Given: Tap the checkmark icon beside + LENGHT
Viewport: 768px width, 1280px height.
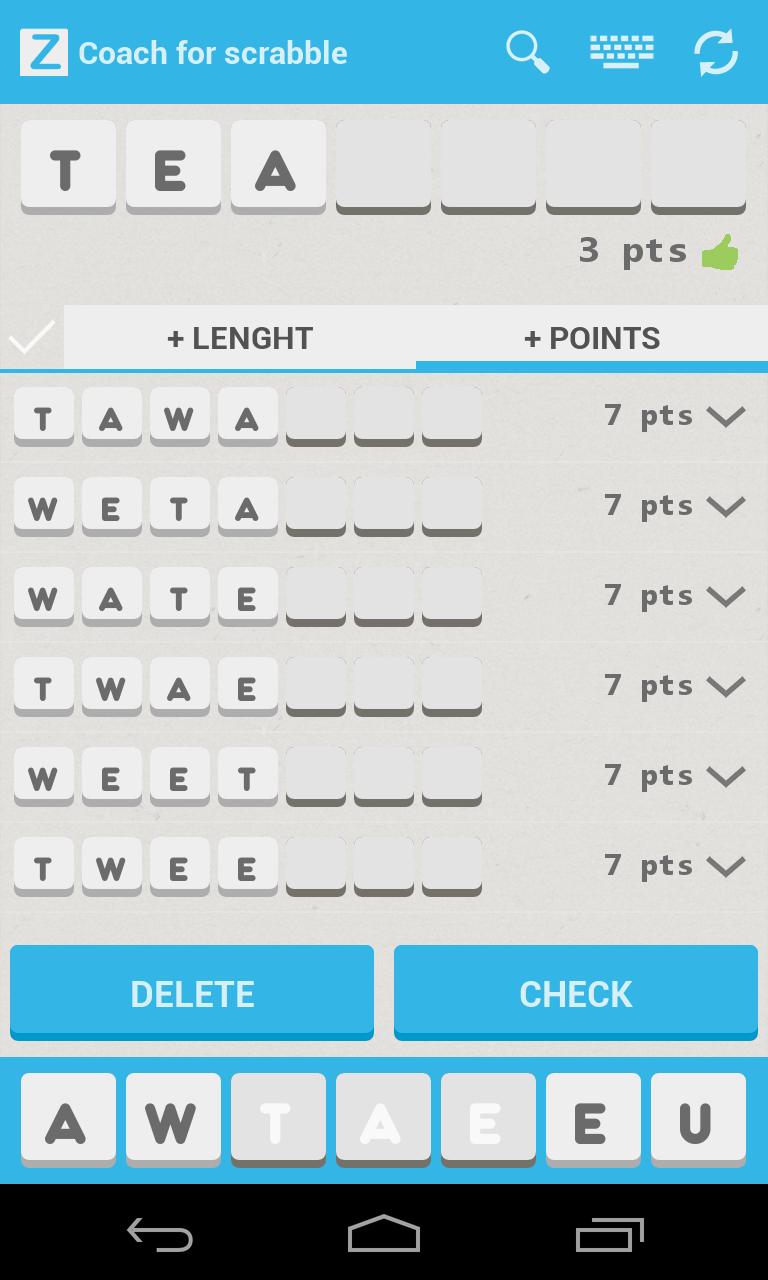Looking at the screenshot, I should coord(32,338).
